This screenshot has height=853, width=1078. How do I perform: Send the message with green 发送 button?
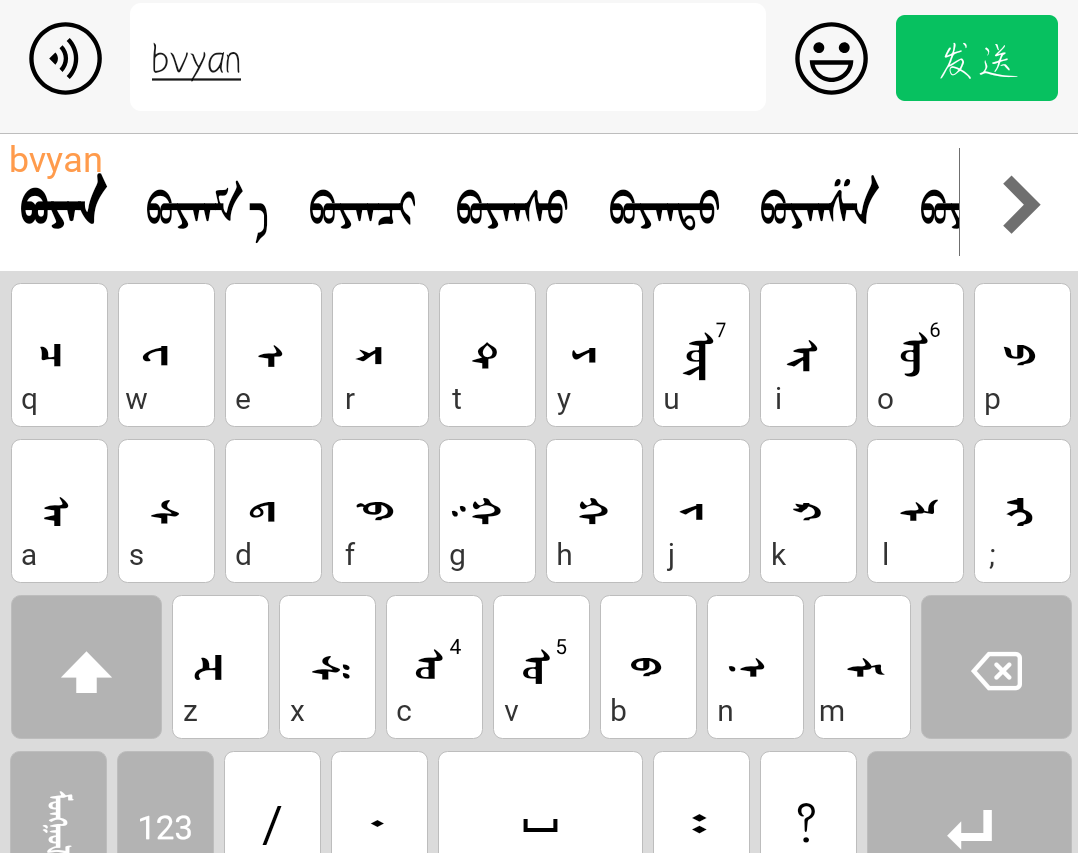976,58
